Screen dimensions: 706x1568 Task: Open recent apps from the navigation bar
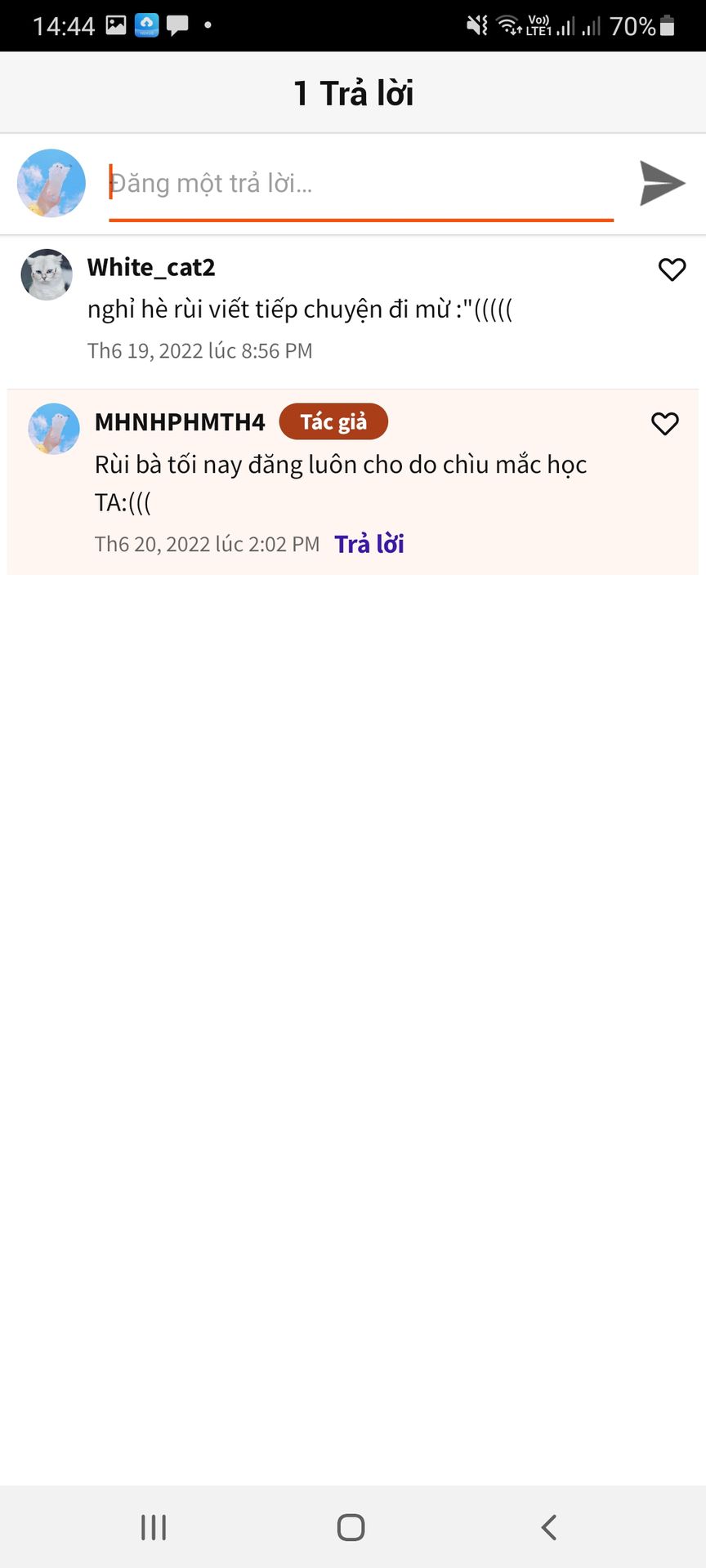point(154,1527)
